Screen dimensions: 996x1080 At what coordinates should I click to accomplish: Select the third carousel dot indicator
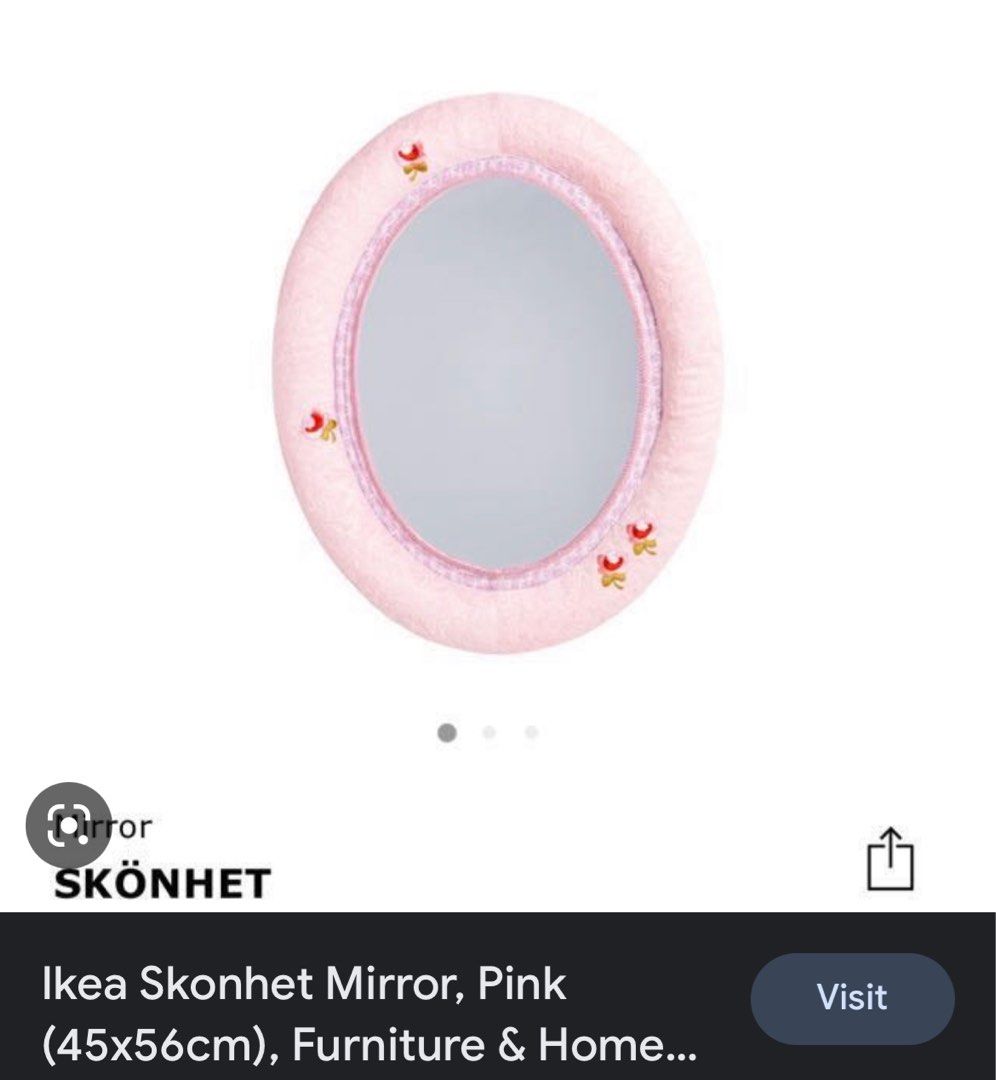point(531,733)
